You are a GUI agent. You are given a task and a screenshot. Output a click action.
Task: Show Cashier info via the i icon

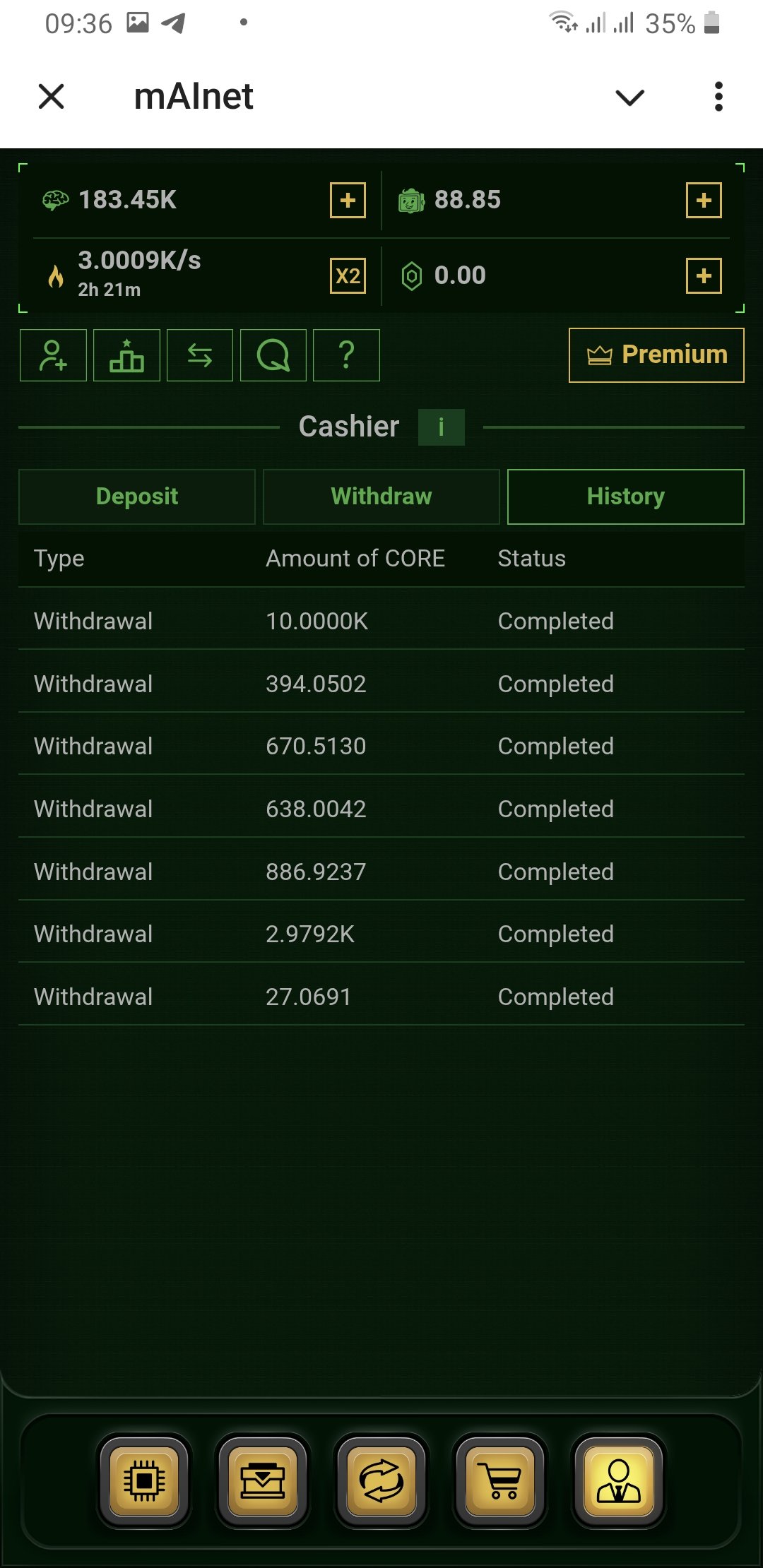click(x=442, y=427)
